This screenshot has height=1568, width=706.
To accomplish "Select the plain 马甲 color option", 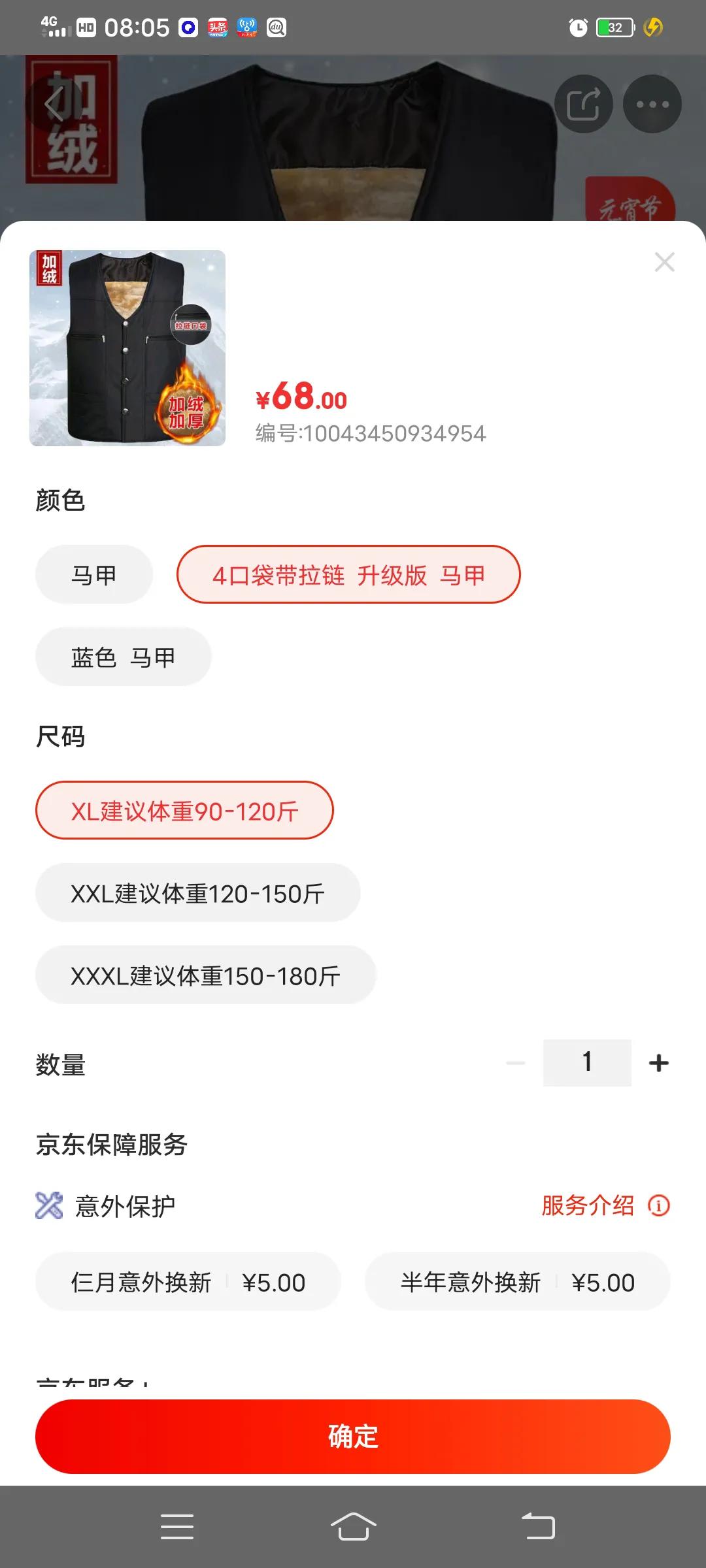I will point(93,574).
